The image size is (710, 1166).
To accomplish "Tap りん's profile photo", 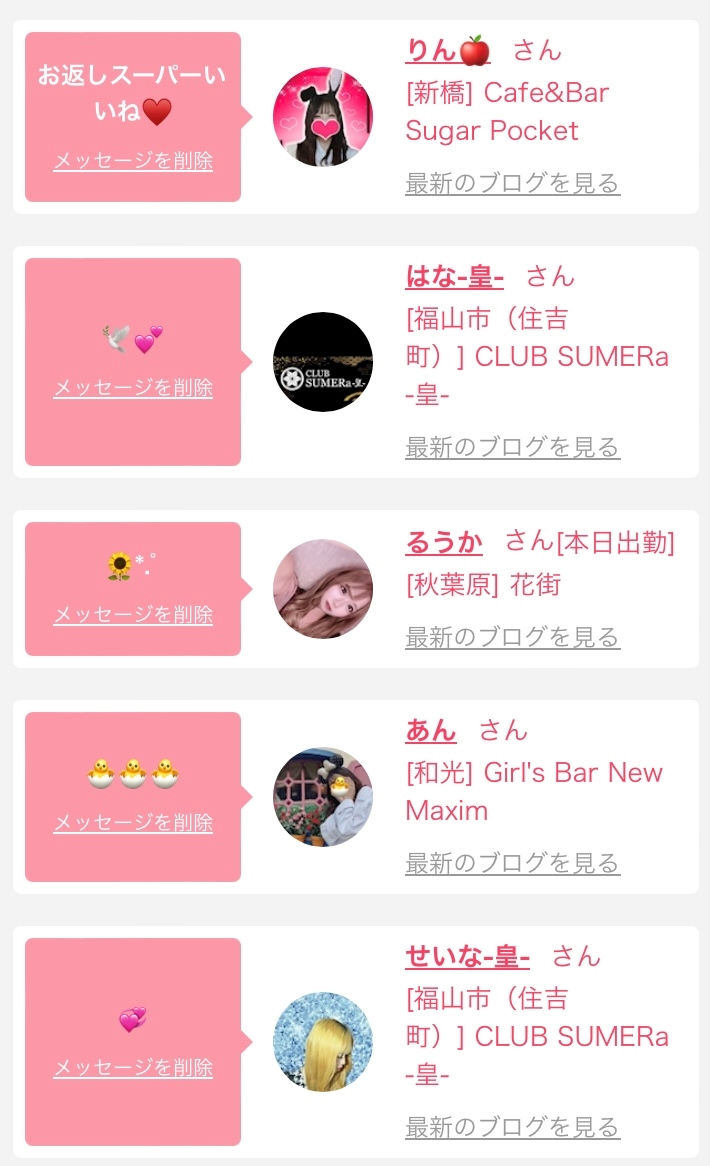I will (323, 117).
